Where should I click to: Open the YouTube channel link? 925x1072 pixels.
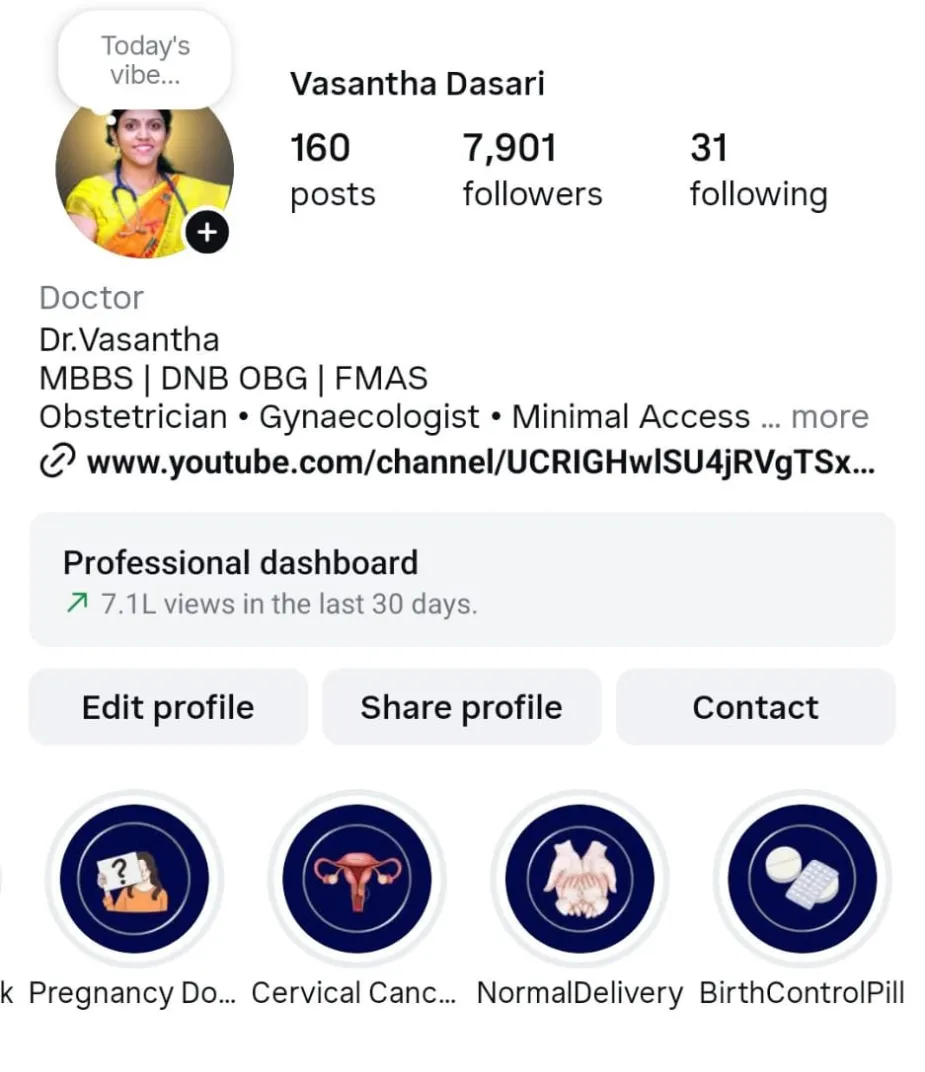(x=480, y=462)
